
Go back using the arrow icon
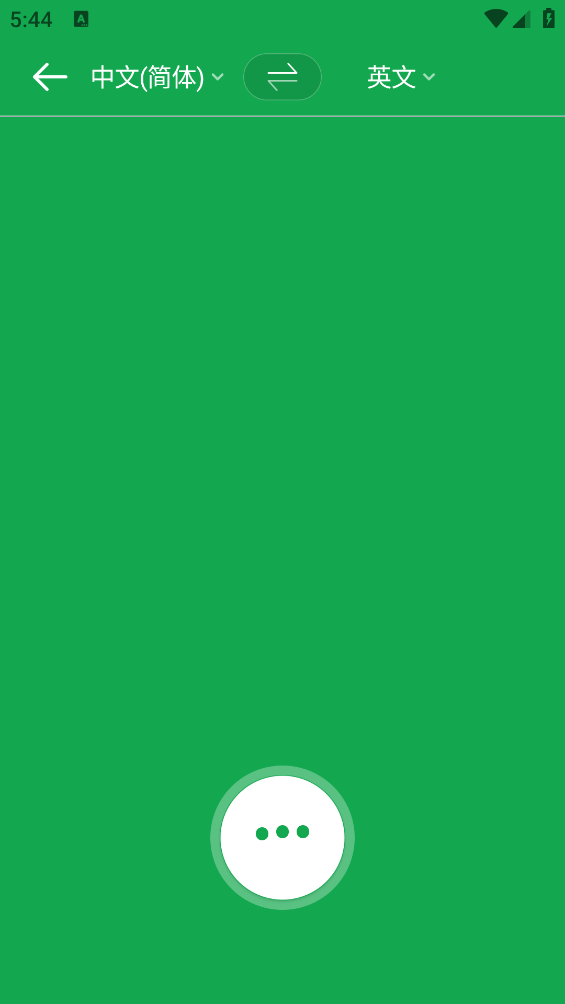(x=50, y=77)
